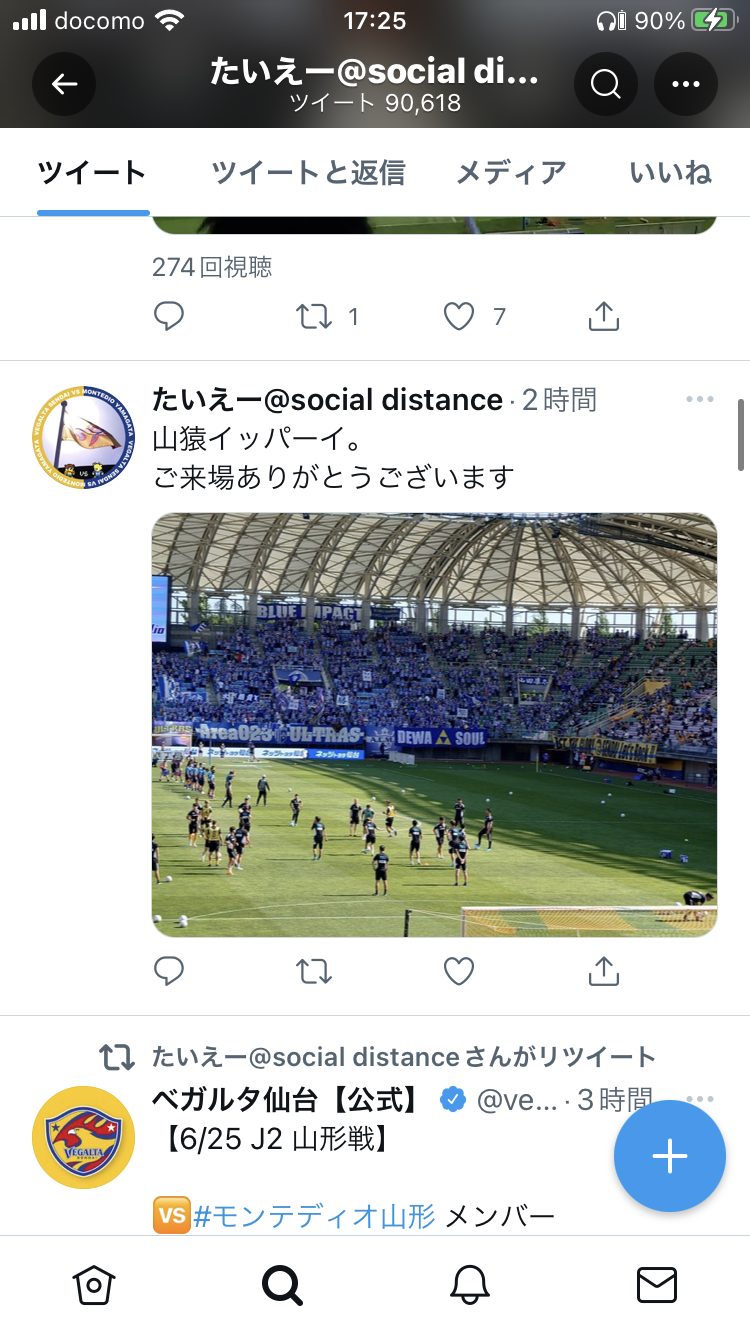Open the profile overflow menu

pos(686,84)
